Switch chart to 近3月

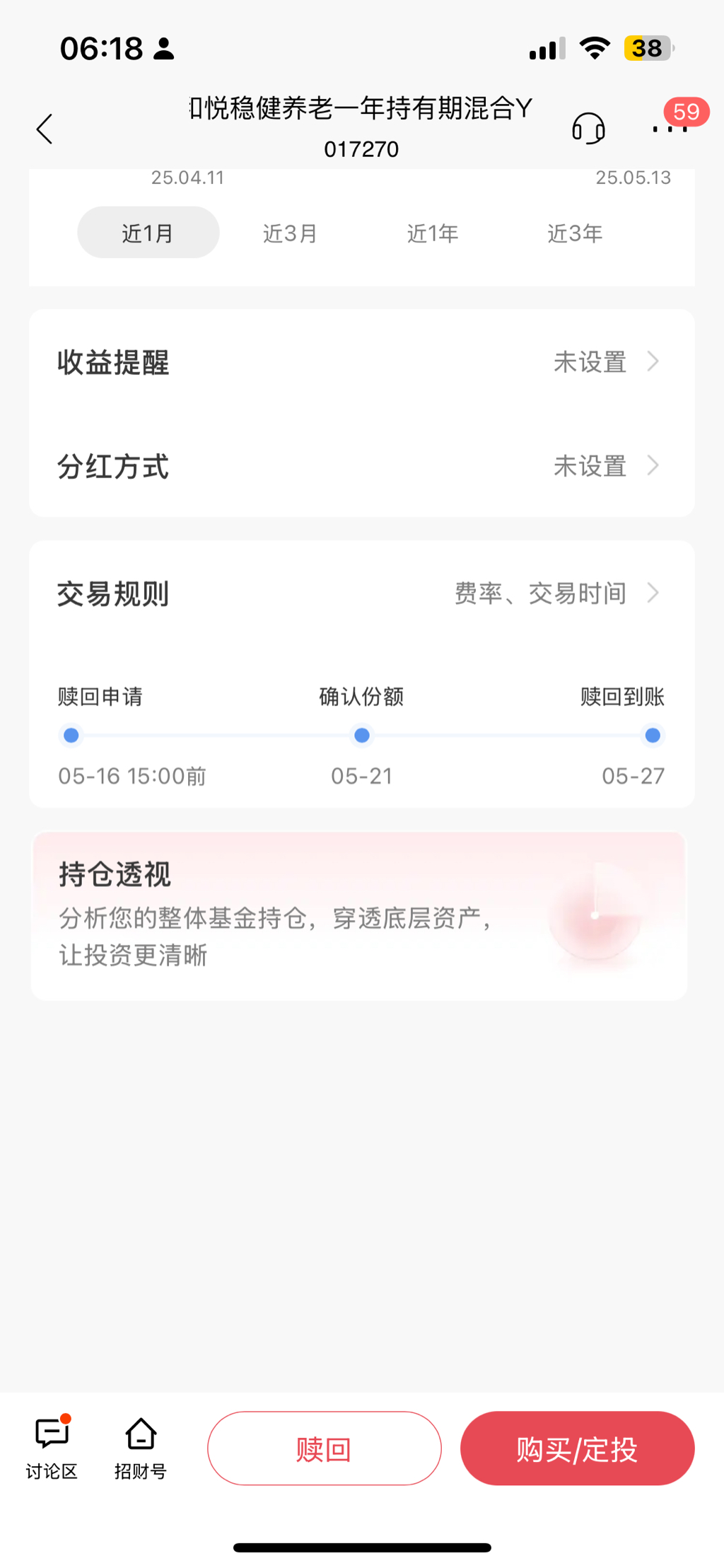click(x=290, y=233)
